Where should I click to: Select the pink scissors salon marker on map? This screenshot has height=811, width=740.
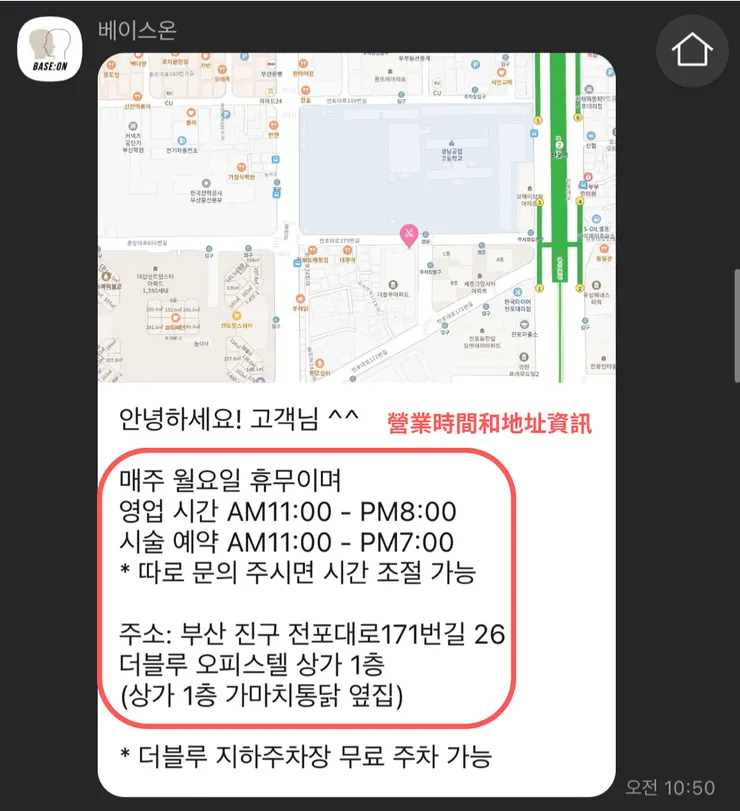point(410,231)
